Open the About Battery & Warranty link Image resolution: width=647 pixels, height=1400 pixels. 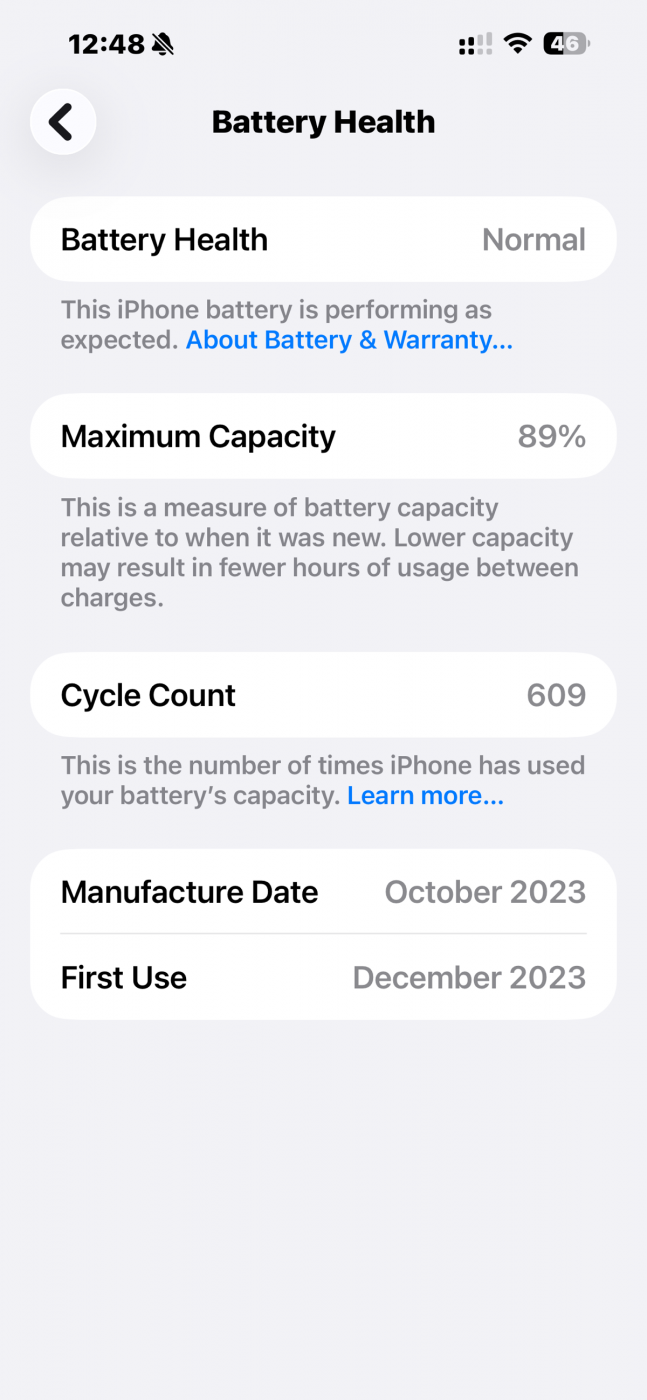(x=349, y=340)
